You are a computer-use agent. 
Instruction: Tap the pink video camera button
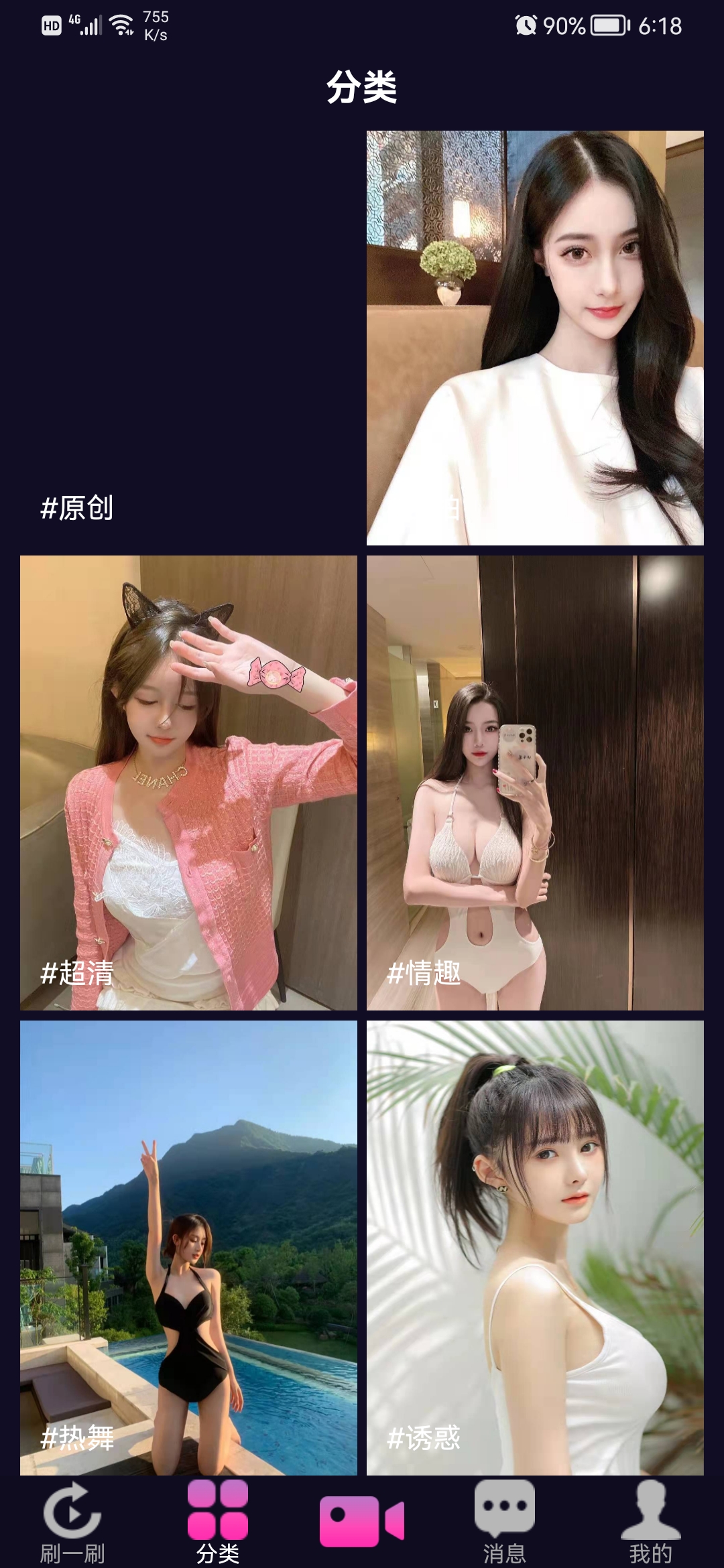[x=362, y=1521]
